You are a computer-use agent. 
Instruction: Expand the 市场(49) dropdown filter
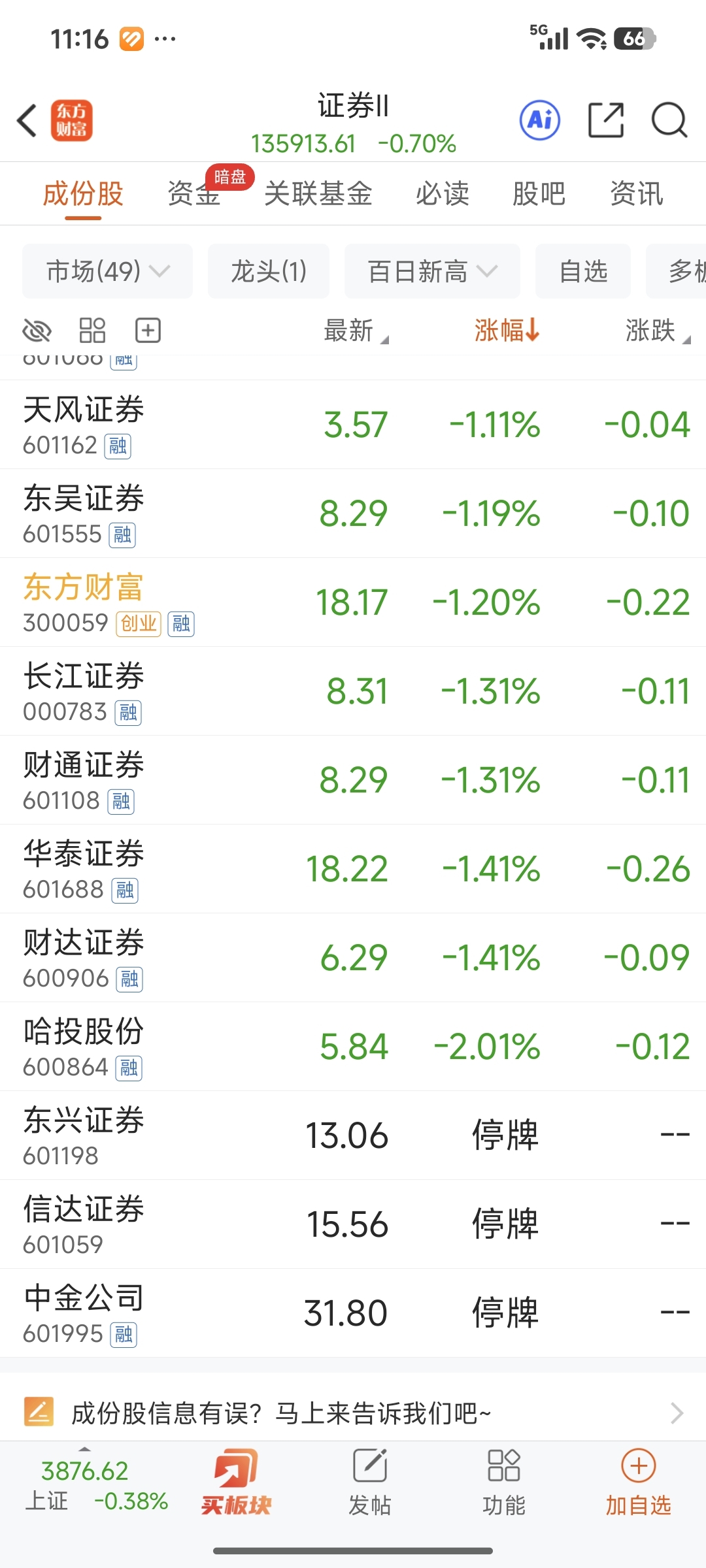coord(107,271)
